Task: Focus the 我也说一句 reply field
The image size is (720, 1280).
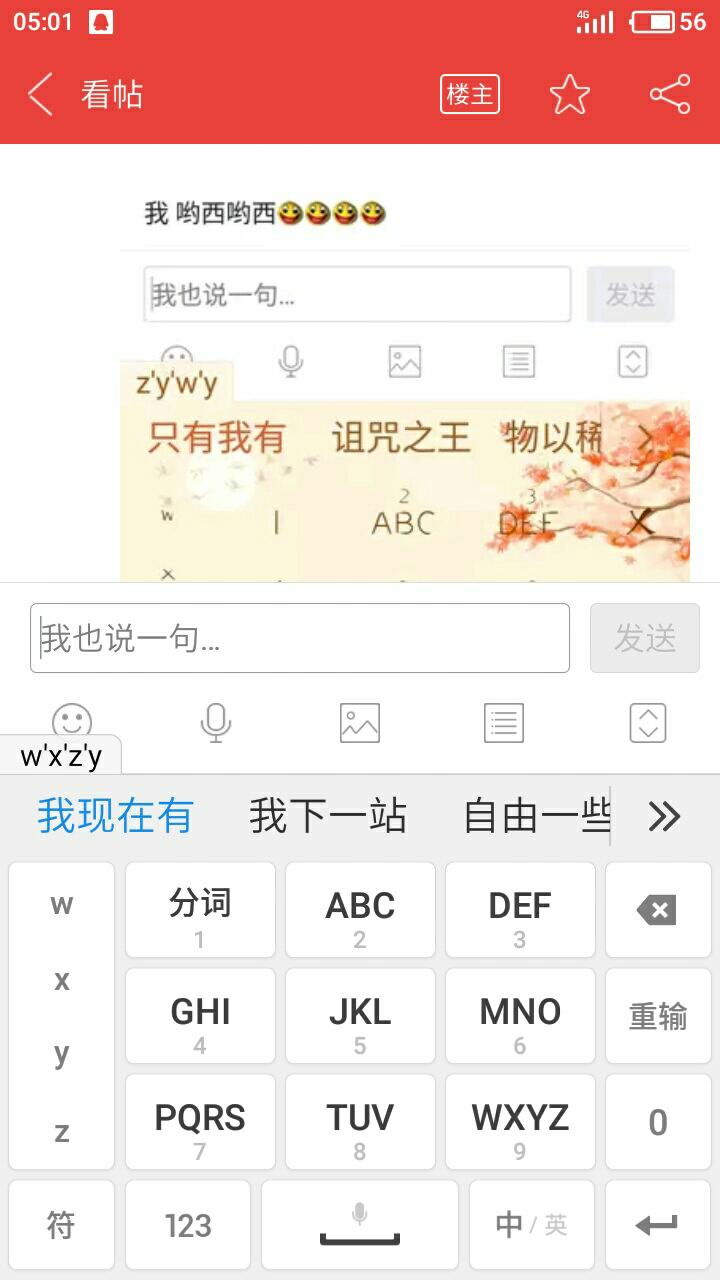Action: pyautogui.click(x=300, y=638)
